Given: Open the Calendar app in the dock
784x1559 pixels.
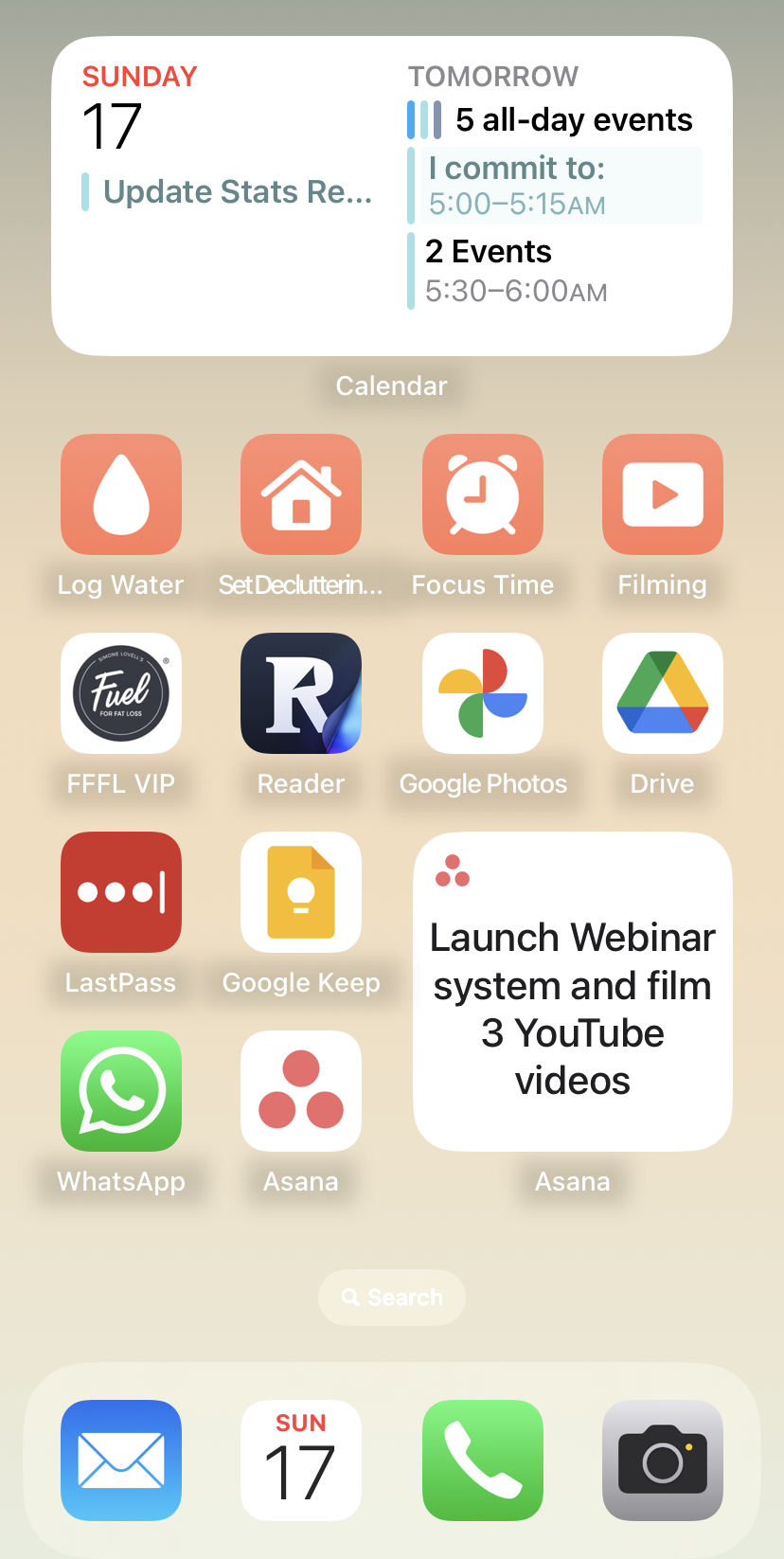Looking at the screenshot, I should point(301,1460).
